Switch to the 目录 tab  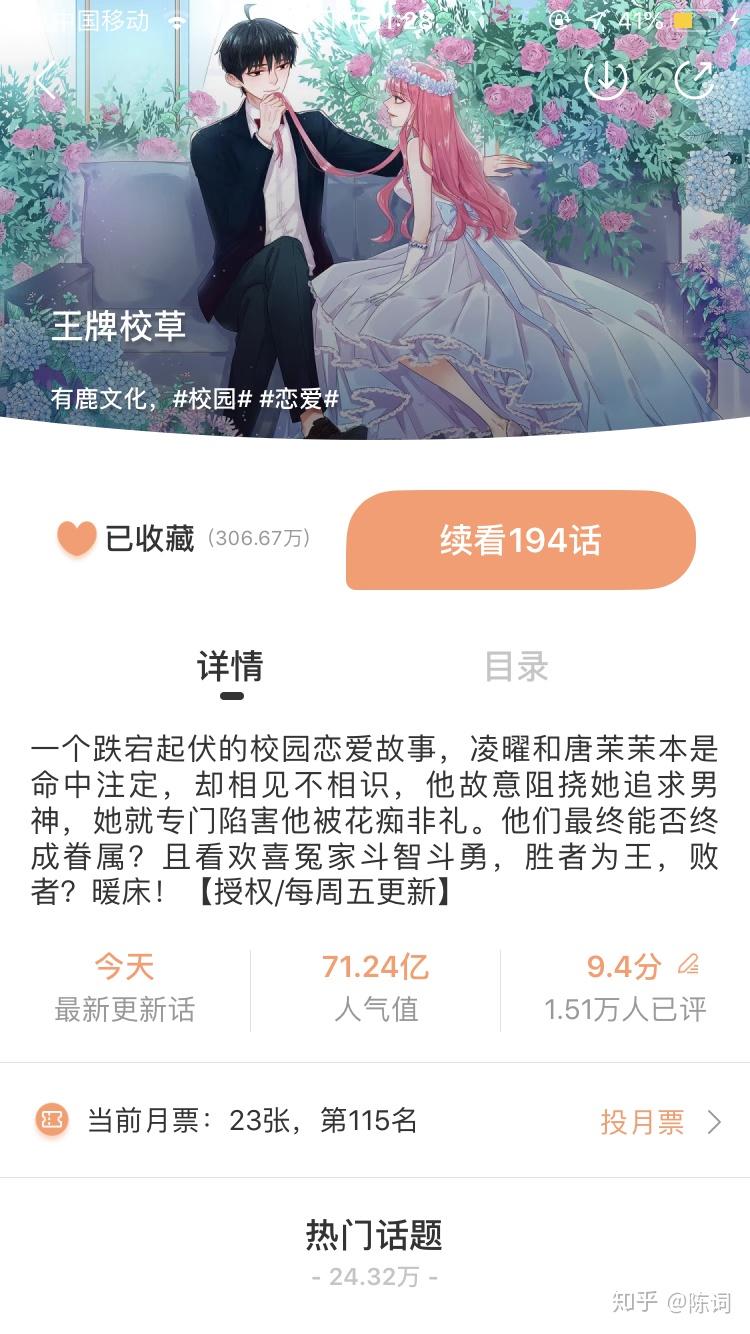(x=516, y=667)
